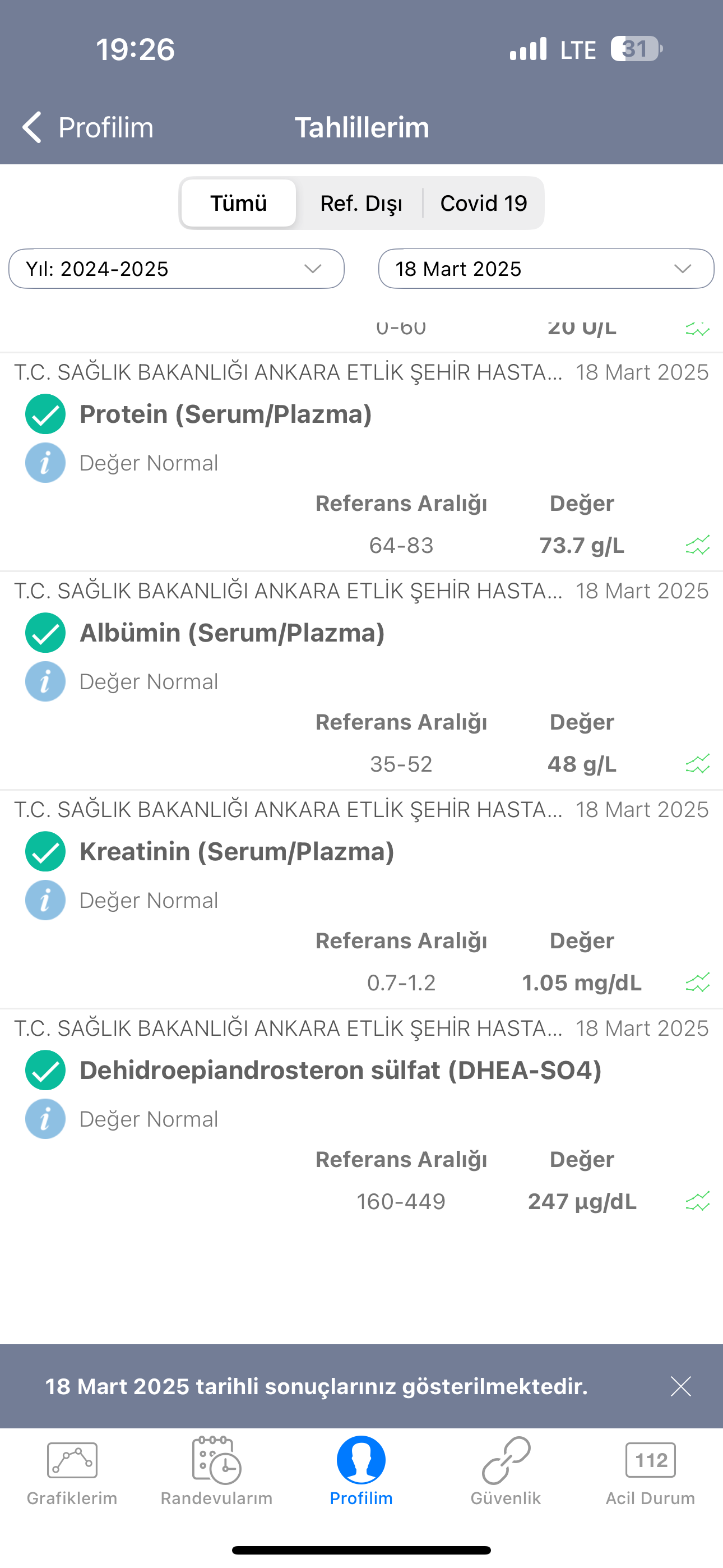Tap info icon under Albümin (Serum/Plazma)
The height and width of the screenshot is (1568, 723).
[45, 681]
